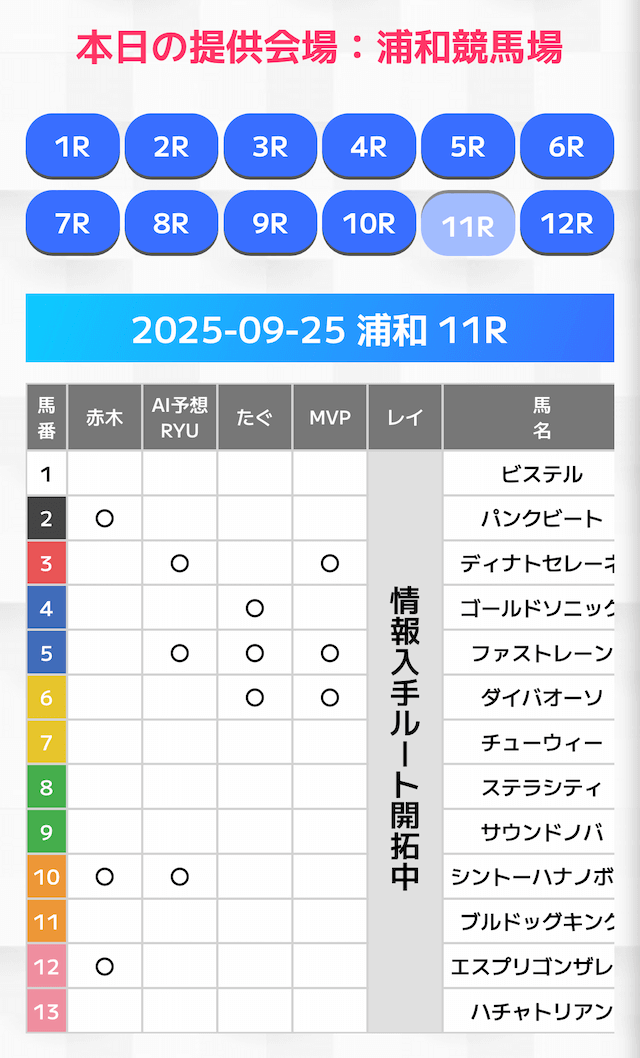
Task: Open the 8R race
Action: tap(171, 223)
